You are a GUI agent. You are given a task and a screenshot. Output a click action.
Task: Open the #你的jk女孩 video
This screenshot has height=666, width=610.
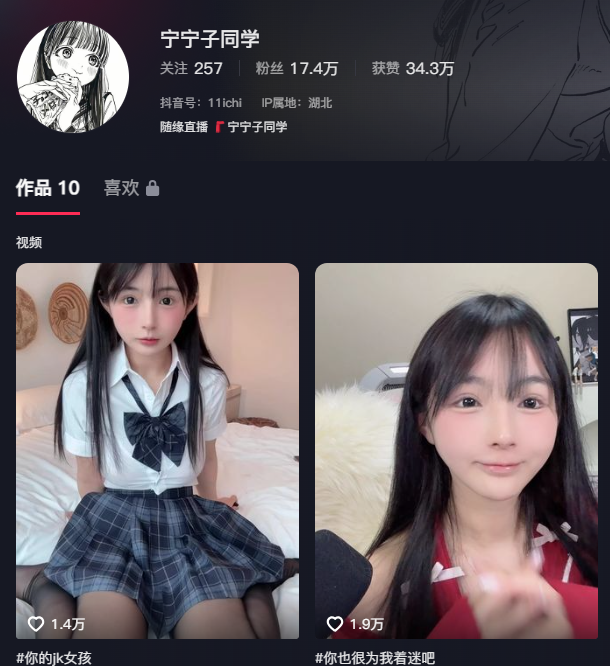[157, 450]
